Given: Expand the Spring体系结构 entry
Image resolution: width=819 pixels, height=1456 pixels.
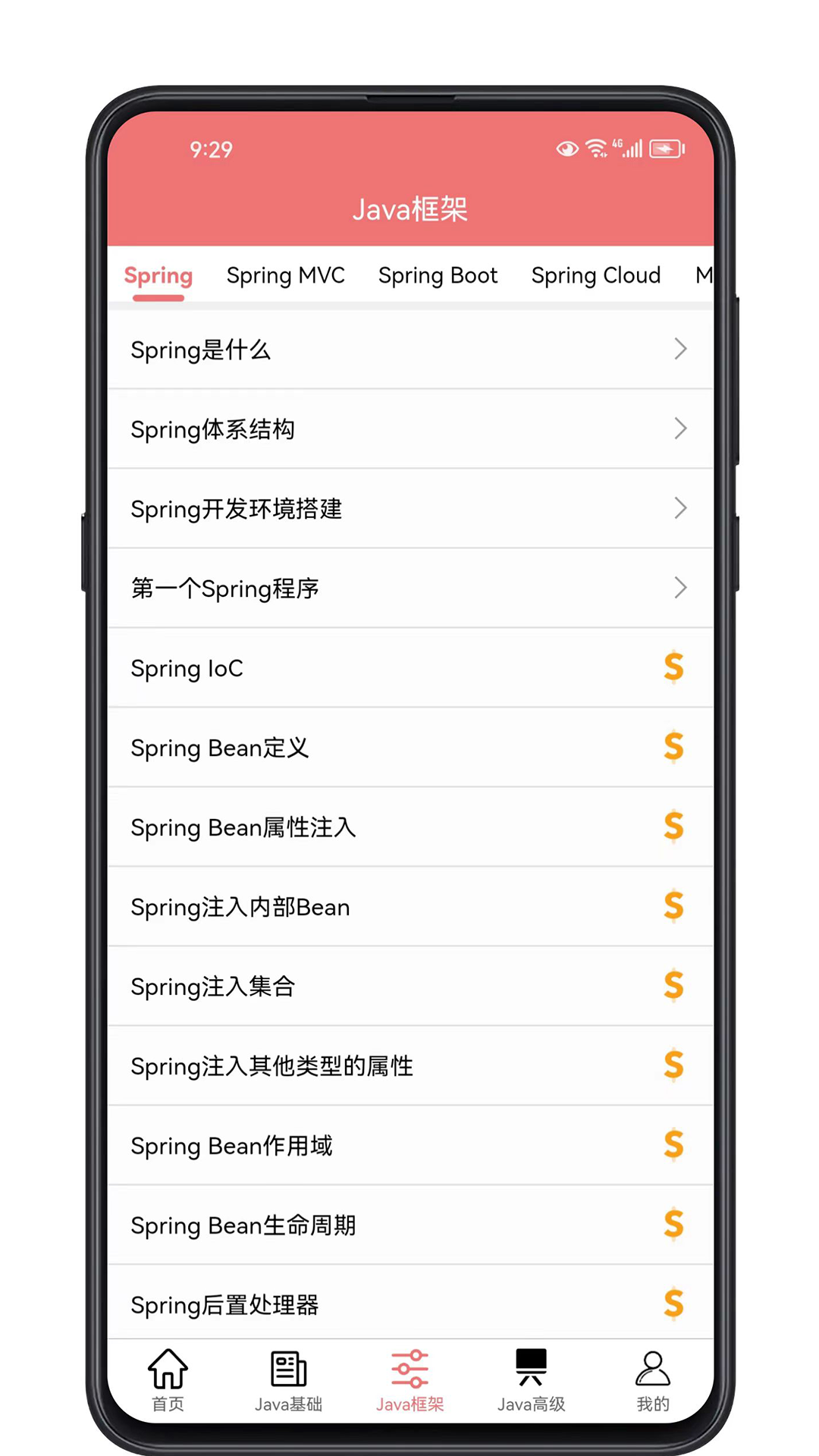Looking at the screenshot, I should (x=680, y=429).
